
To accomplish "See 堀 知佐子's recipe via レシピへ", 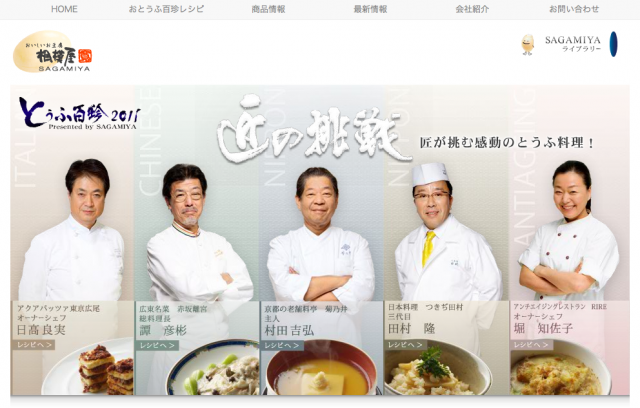I will tap(530, 344).
